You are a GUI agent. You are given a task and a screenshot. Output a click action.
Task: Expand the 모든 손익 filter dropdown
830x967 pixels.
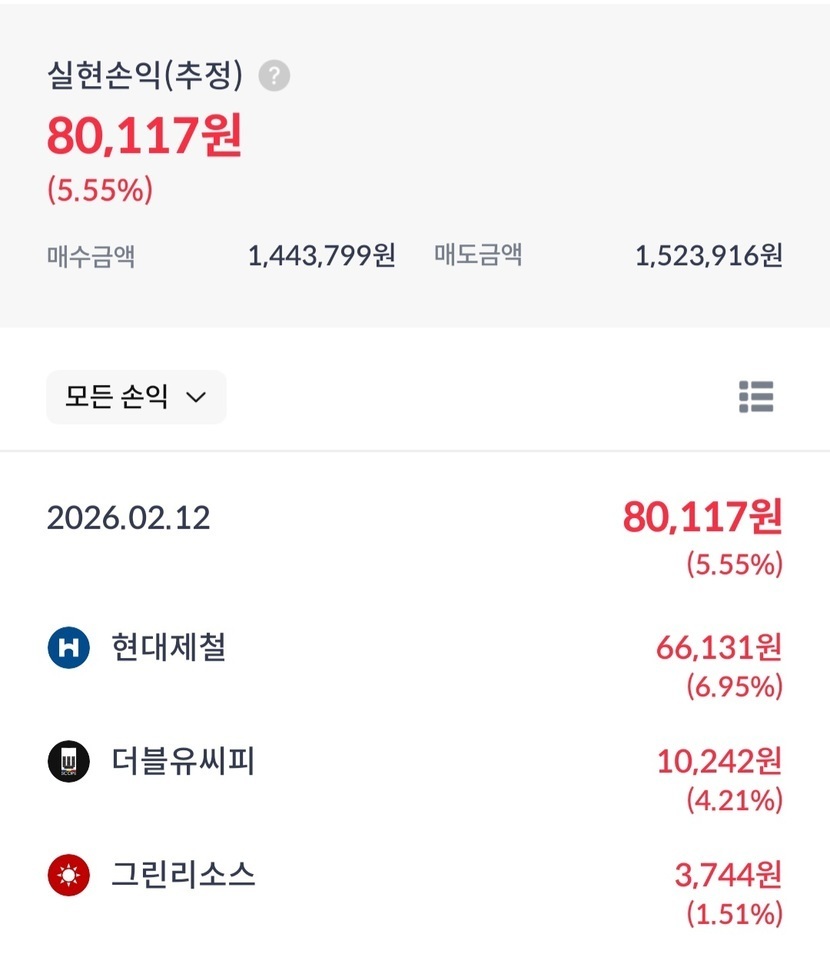pos(136,397)
